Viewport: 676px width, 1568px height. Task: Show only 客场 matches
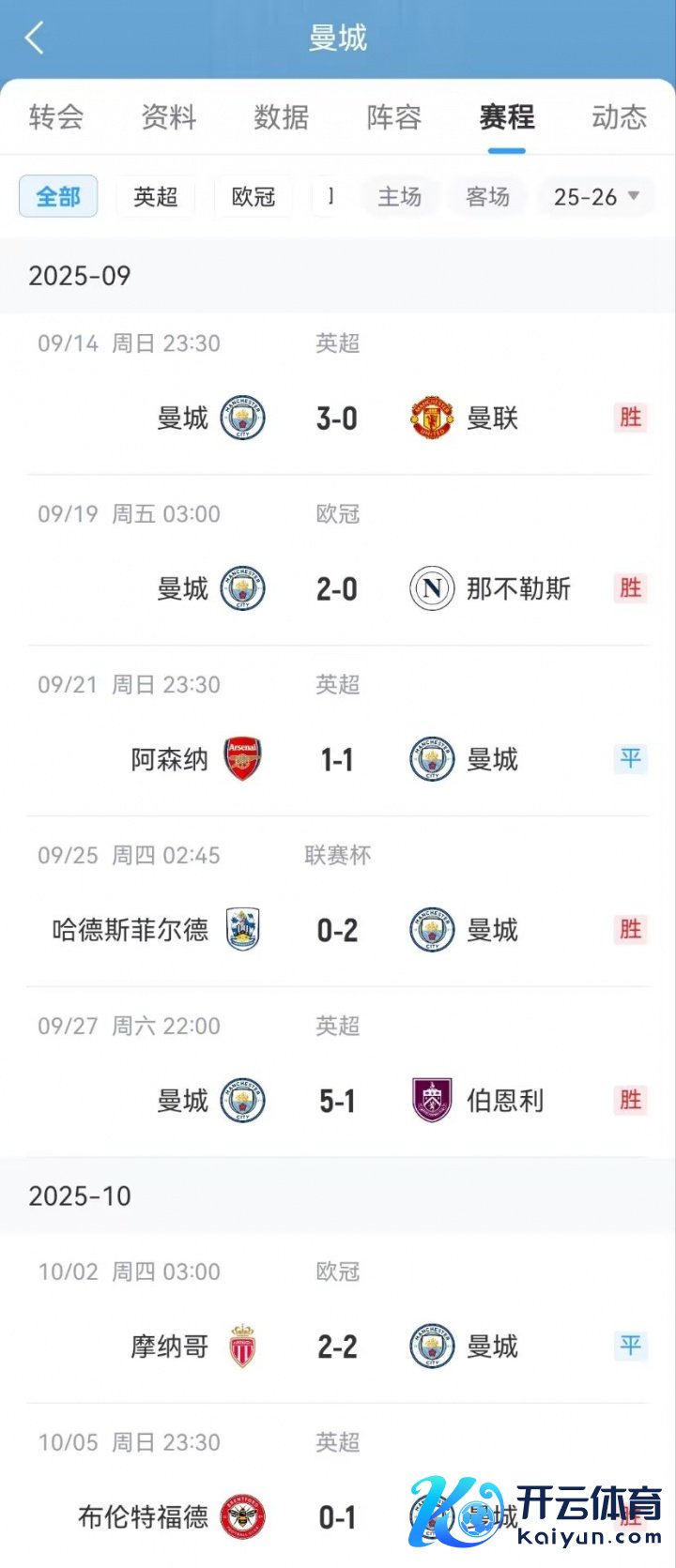488,197
